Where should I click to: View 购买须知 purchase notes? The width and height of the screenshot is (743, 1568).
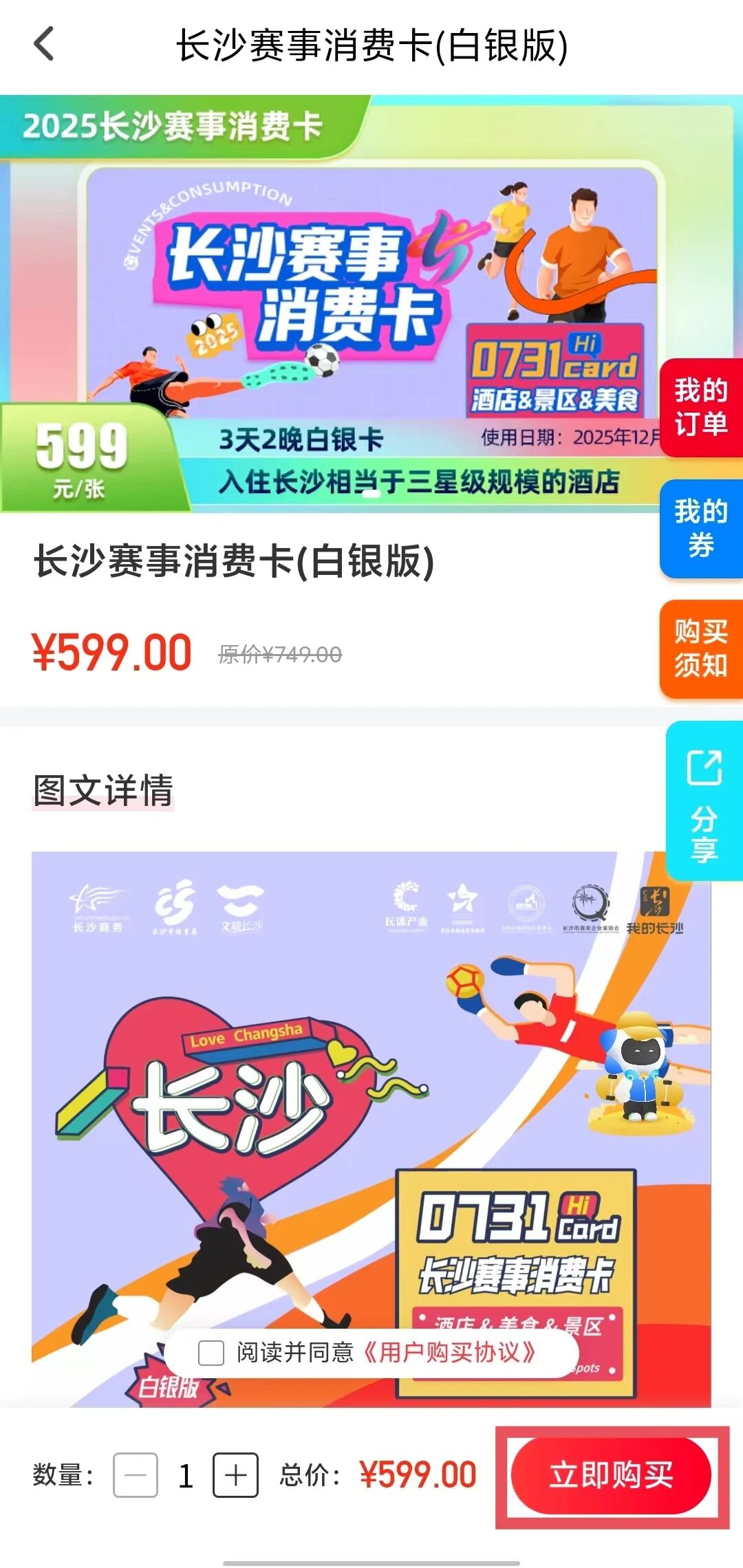700,649
